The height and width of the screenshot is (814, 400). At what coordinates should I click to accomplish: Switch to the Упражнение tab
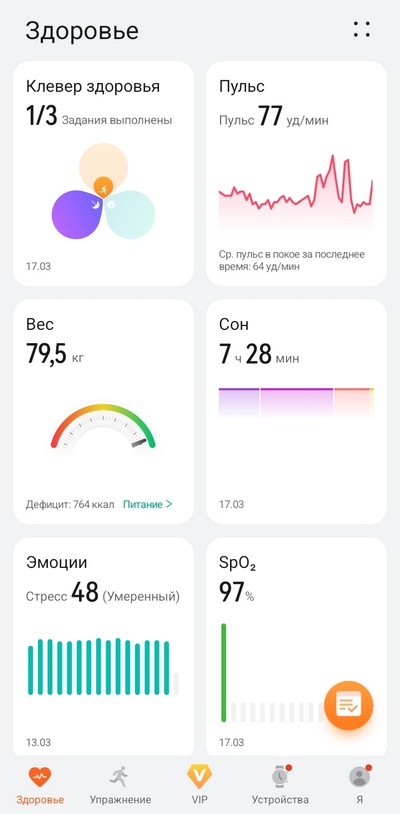120,784
